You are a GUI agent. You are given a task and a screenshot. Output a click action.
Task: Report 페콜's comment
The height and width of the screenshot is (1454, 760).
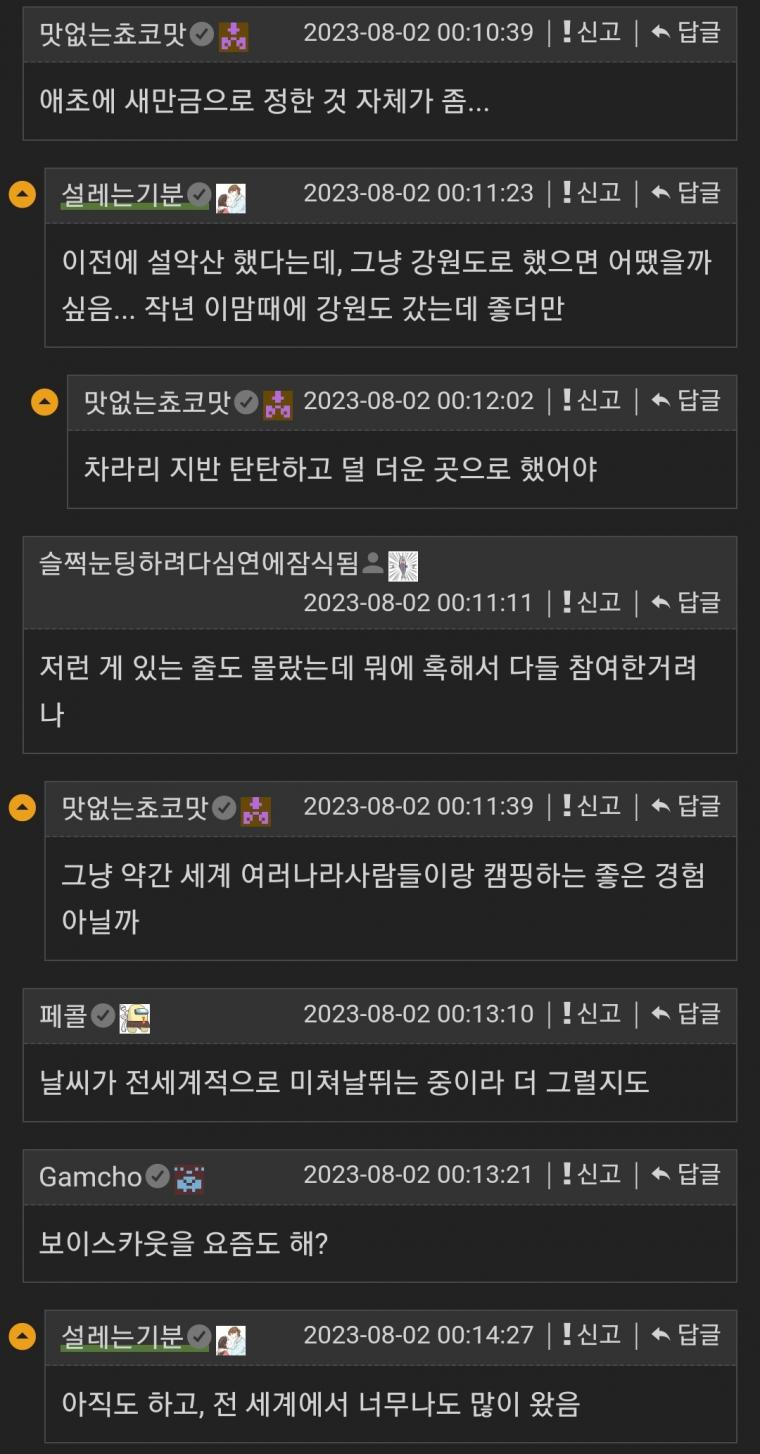point(591,1013)
